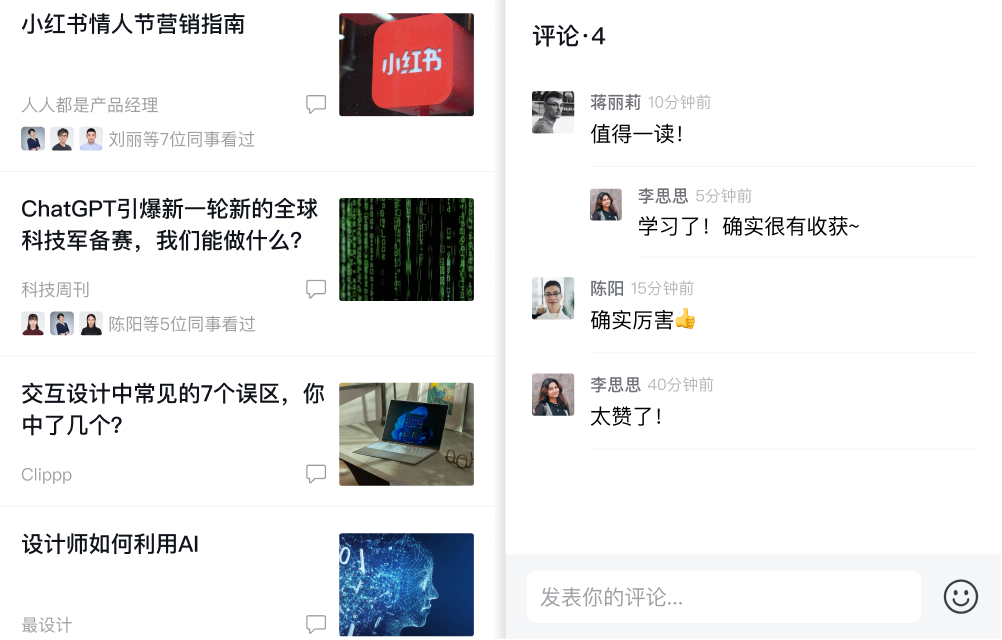Open the comment icon on 设计师如何利用AI
This screenshot has height=640, width=1002.
coord(316,624)
